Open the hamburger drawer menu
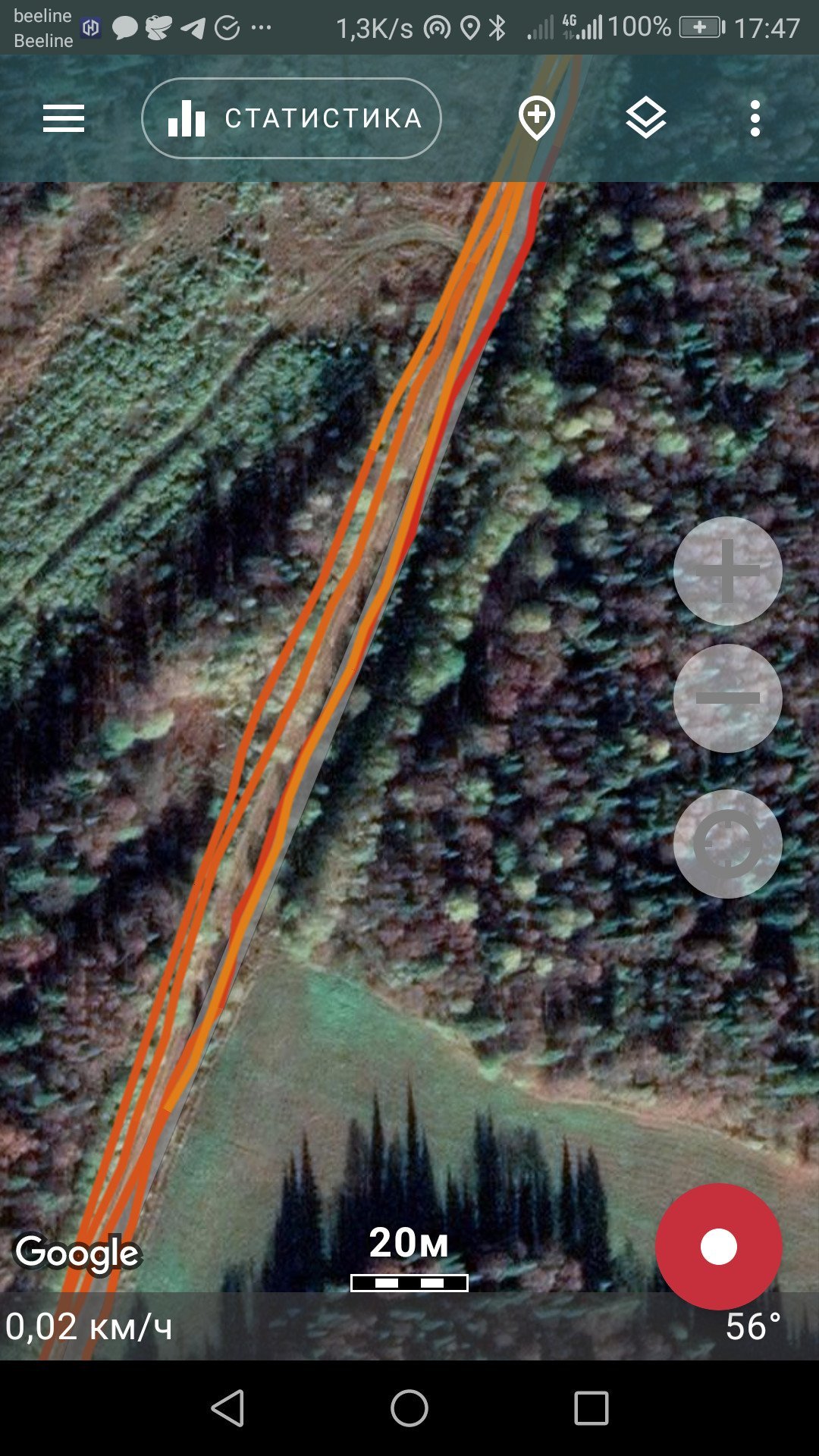819x1456 pixels. click(64, 119)
